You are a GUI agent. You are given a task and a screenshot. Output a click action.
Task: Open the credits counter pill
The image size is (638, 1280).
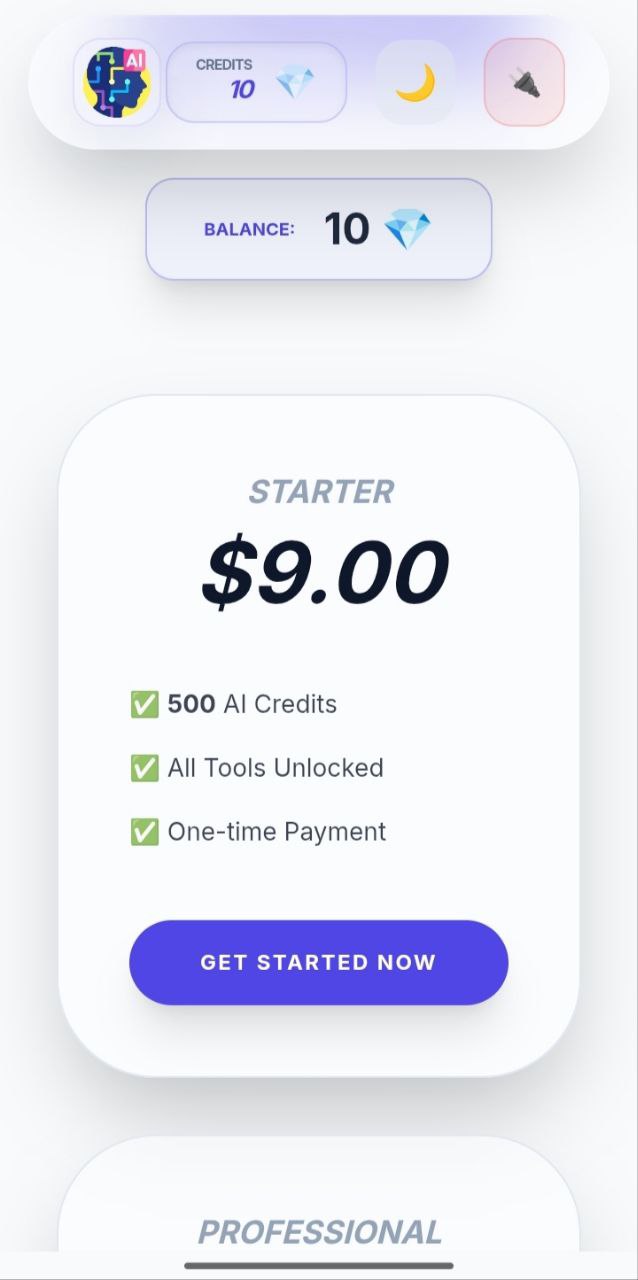[x=256, y=82]
